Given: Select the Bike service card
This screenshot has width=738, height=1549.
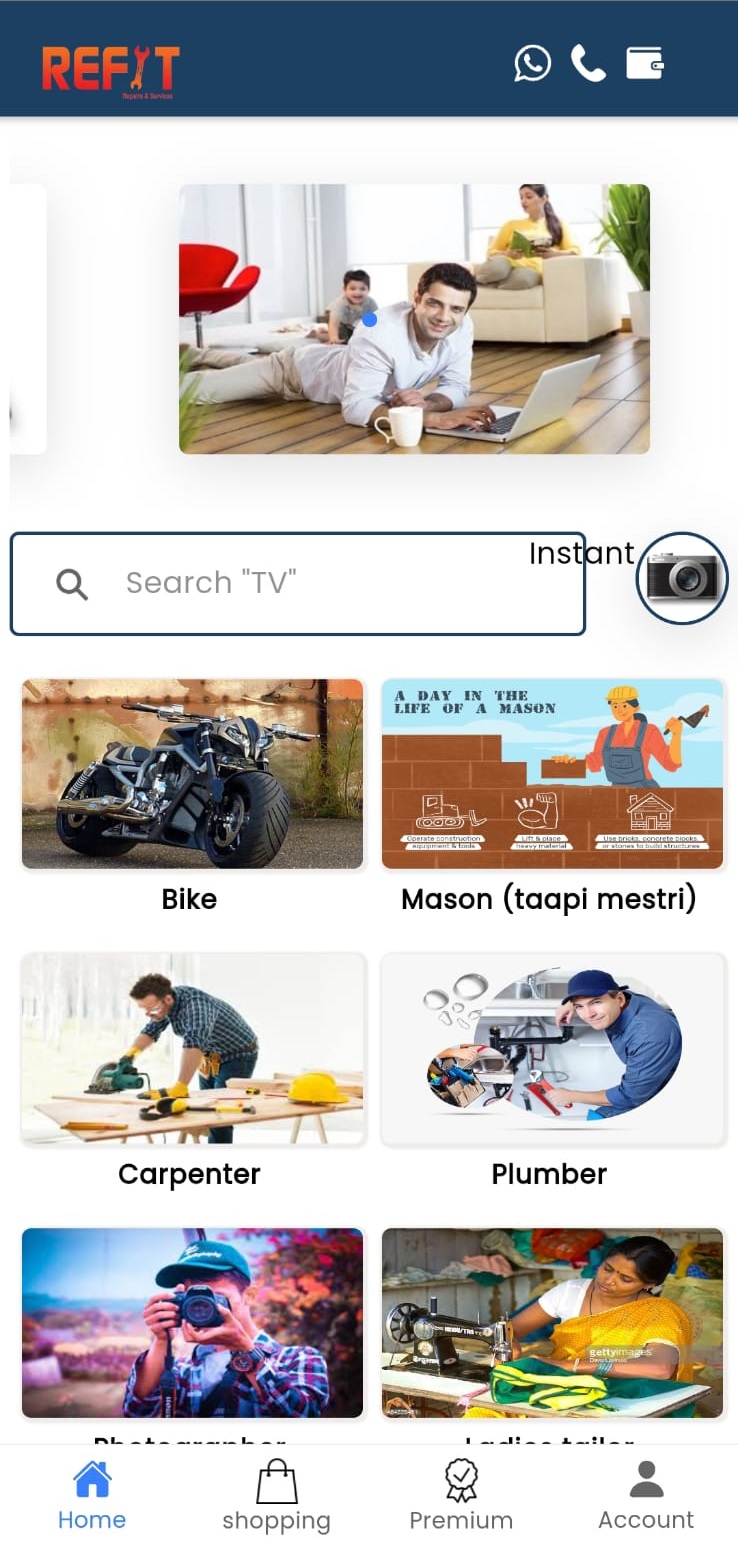Looking at the screenshot, I should 192,774.
